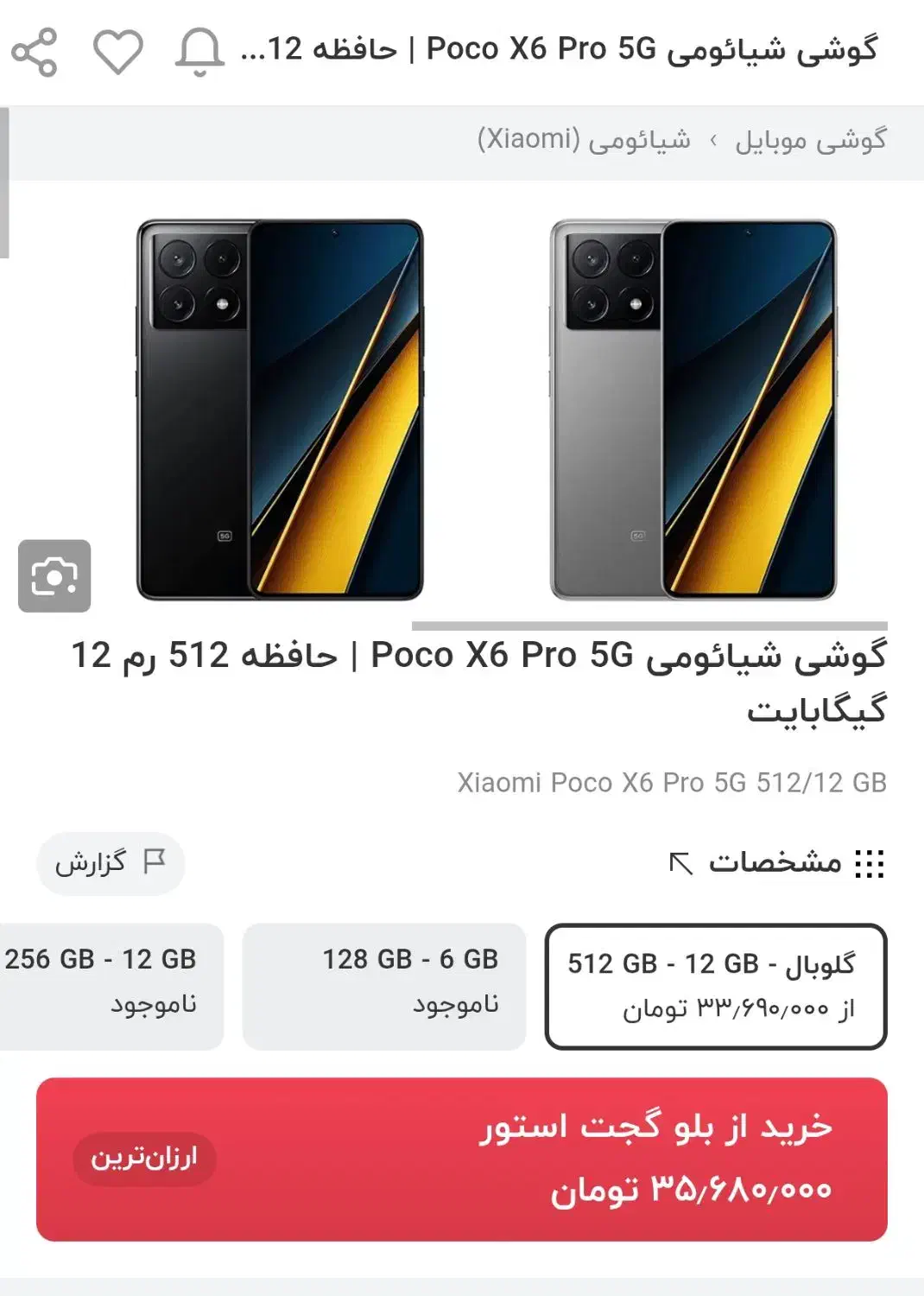The image size is (924, 1296).
Task: Buy from بلو گجت استور at cheapest price
Action: point(461,1159)
